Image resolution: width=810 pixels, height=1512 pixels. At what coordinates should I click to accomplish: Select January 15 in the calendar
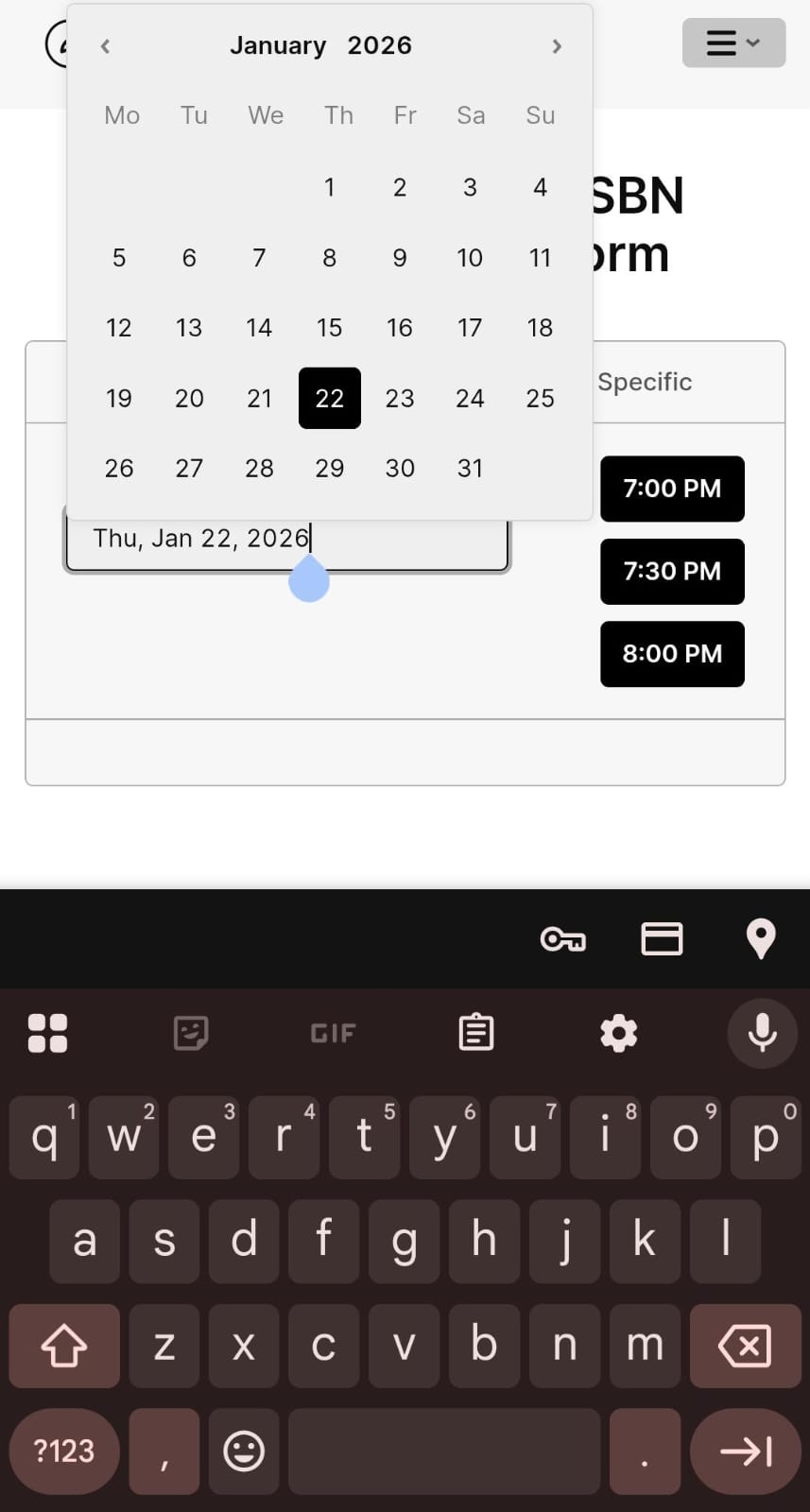click(x=329, y=328)
